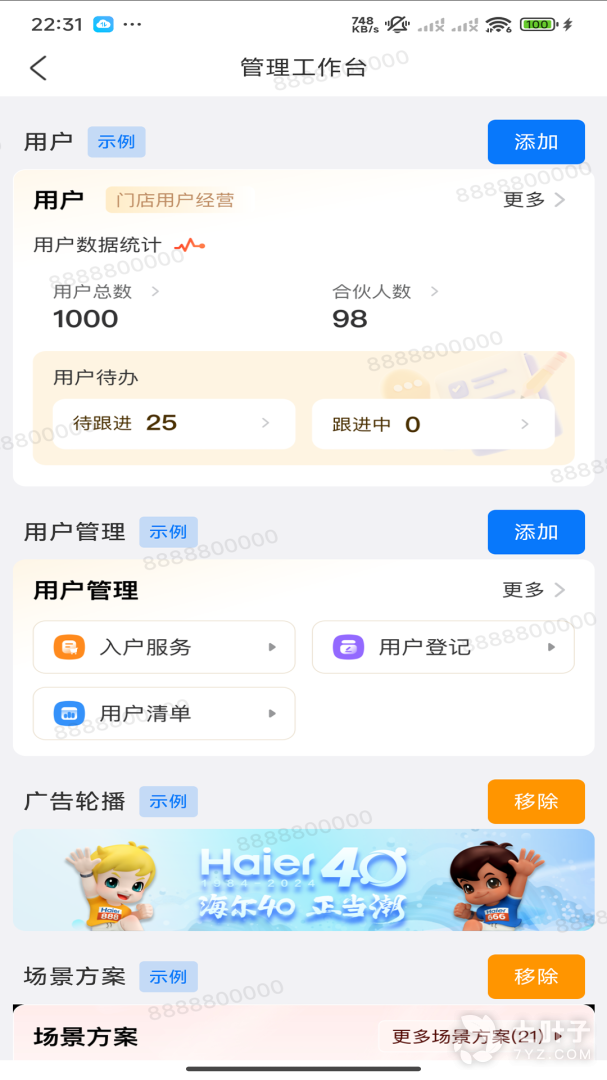Open 更多 in the 用户 card

pos(534,200)
